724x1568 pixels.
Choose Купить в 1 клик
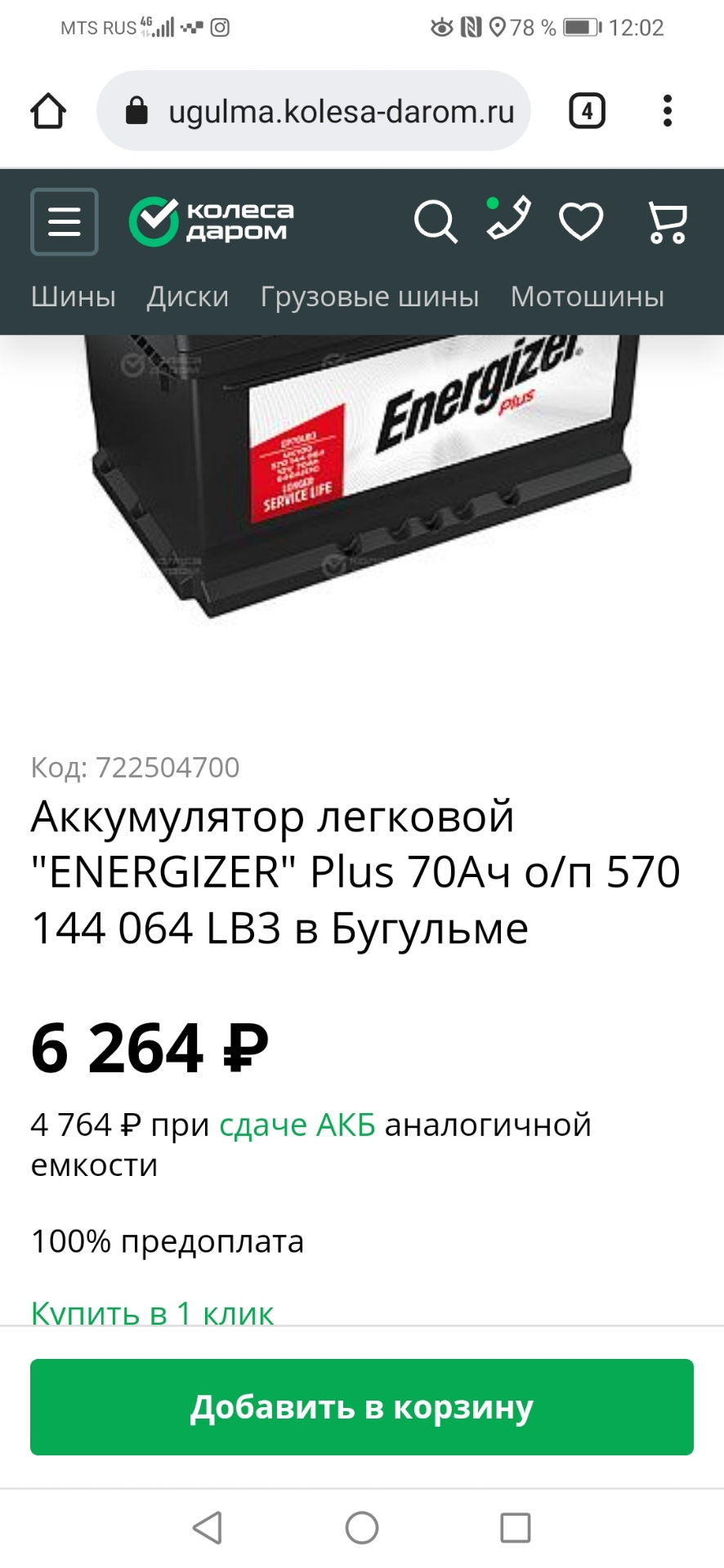coord(152,1312)
